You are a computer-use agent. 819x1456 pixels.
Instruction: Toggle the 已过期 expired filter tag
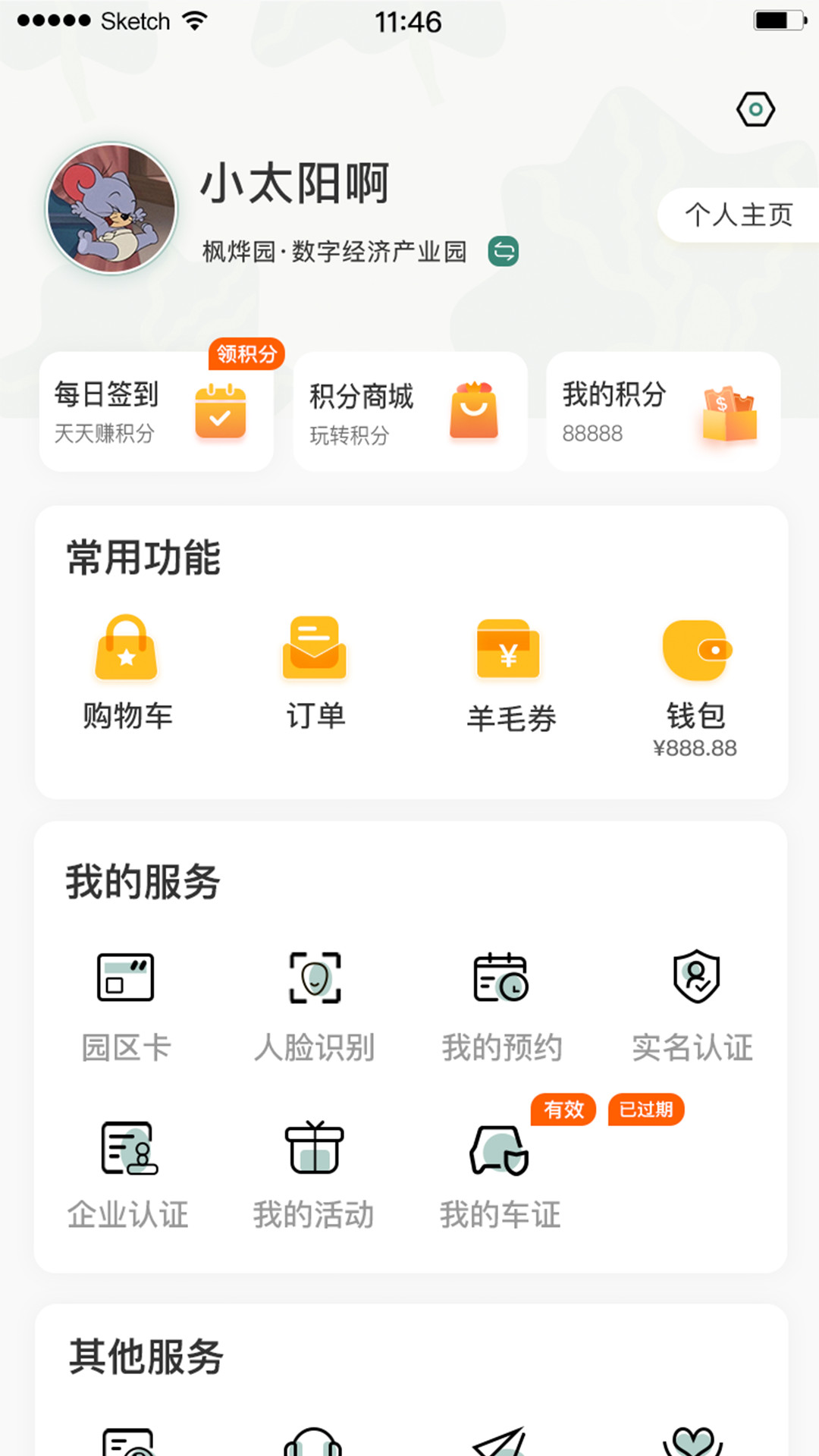coord(645,1110)
